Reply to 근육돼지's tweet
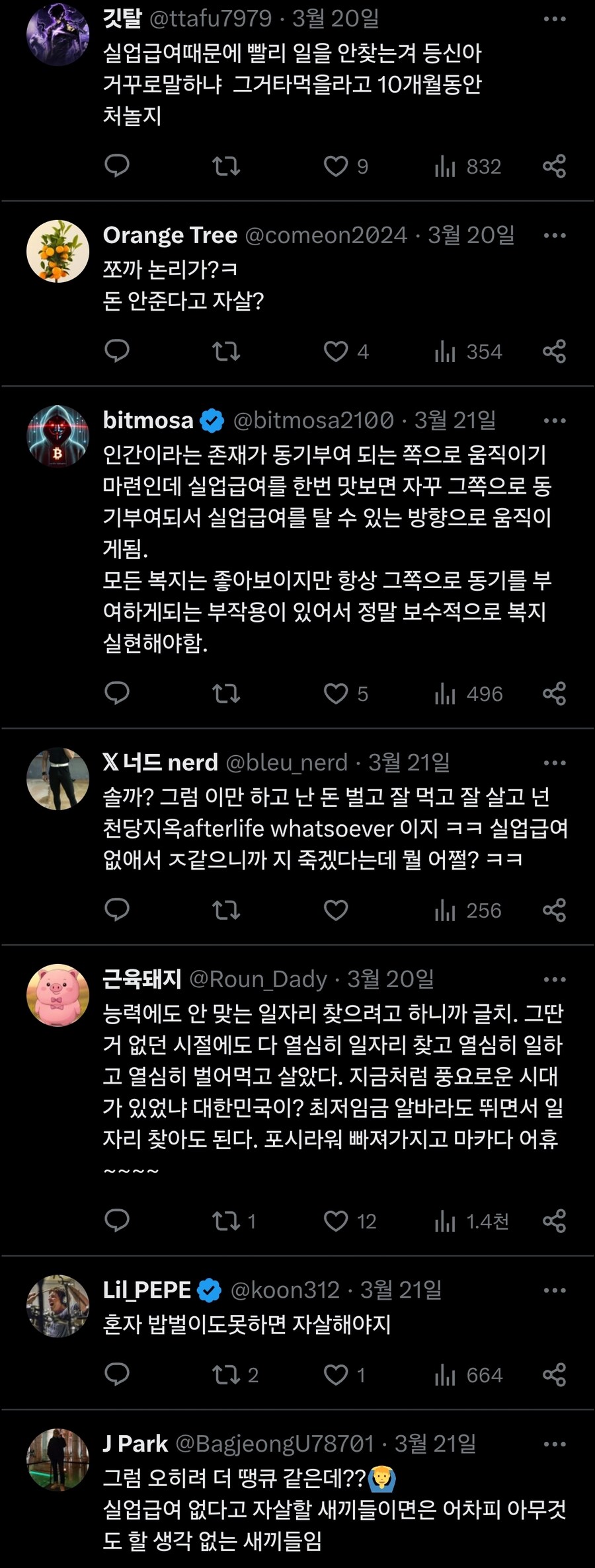Screen dimensions: 595x1568 118,1222
